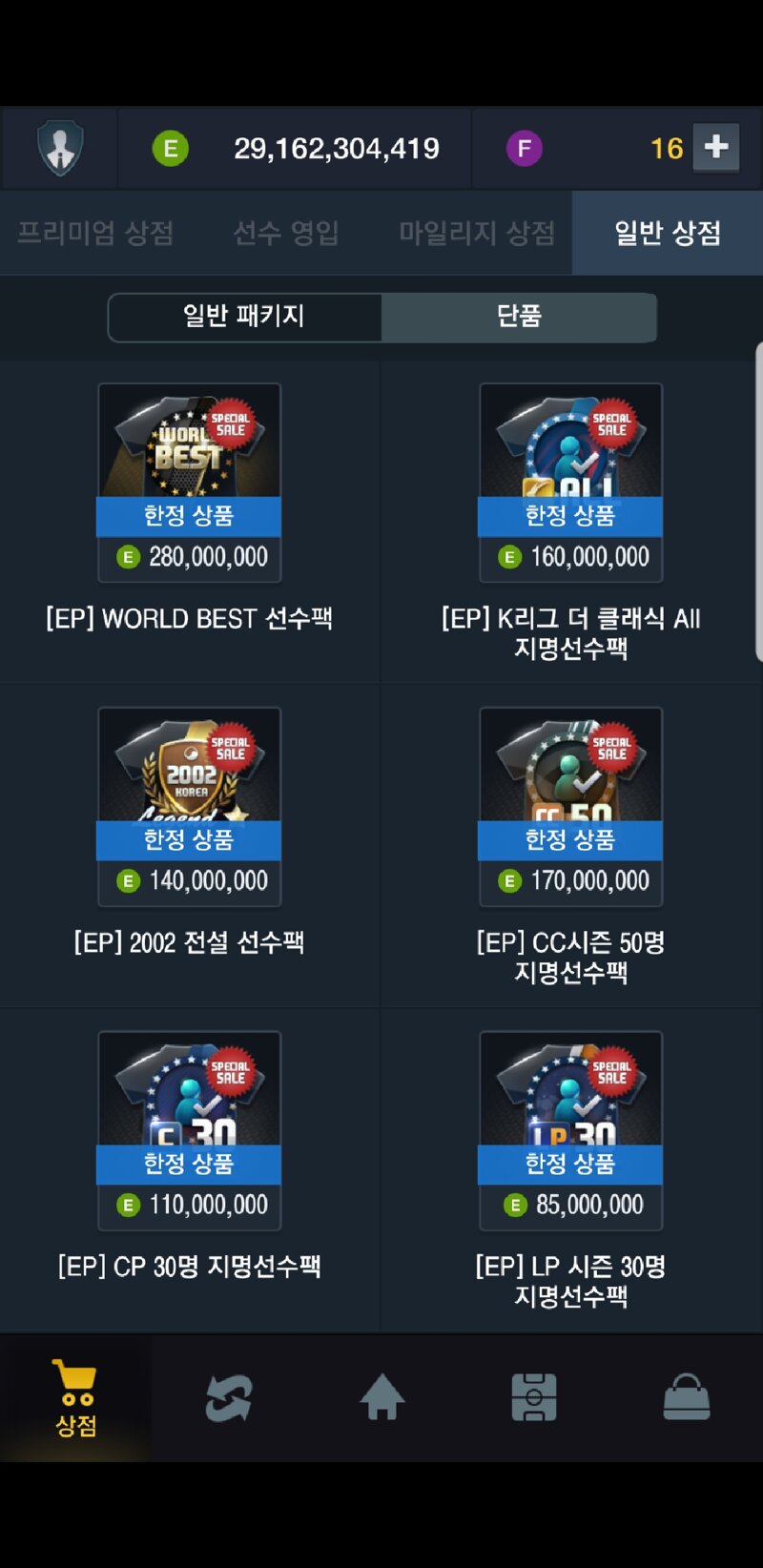Select the 일반 상점 tab
The height and width of the screenshot is (1568, 763).
[668, 234]
